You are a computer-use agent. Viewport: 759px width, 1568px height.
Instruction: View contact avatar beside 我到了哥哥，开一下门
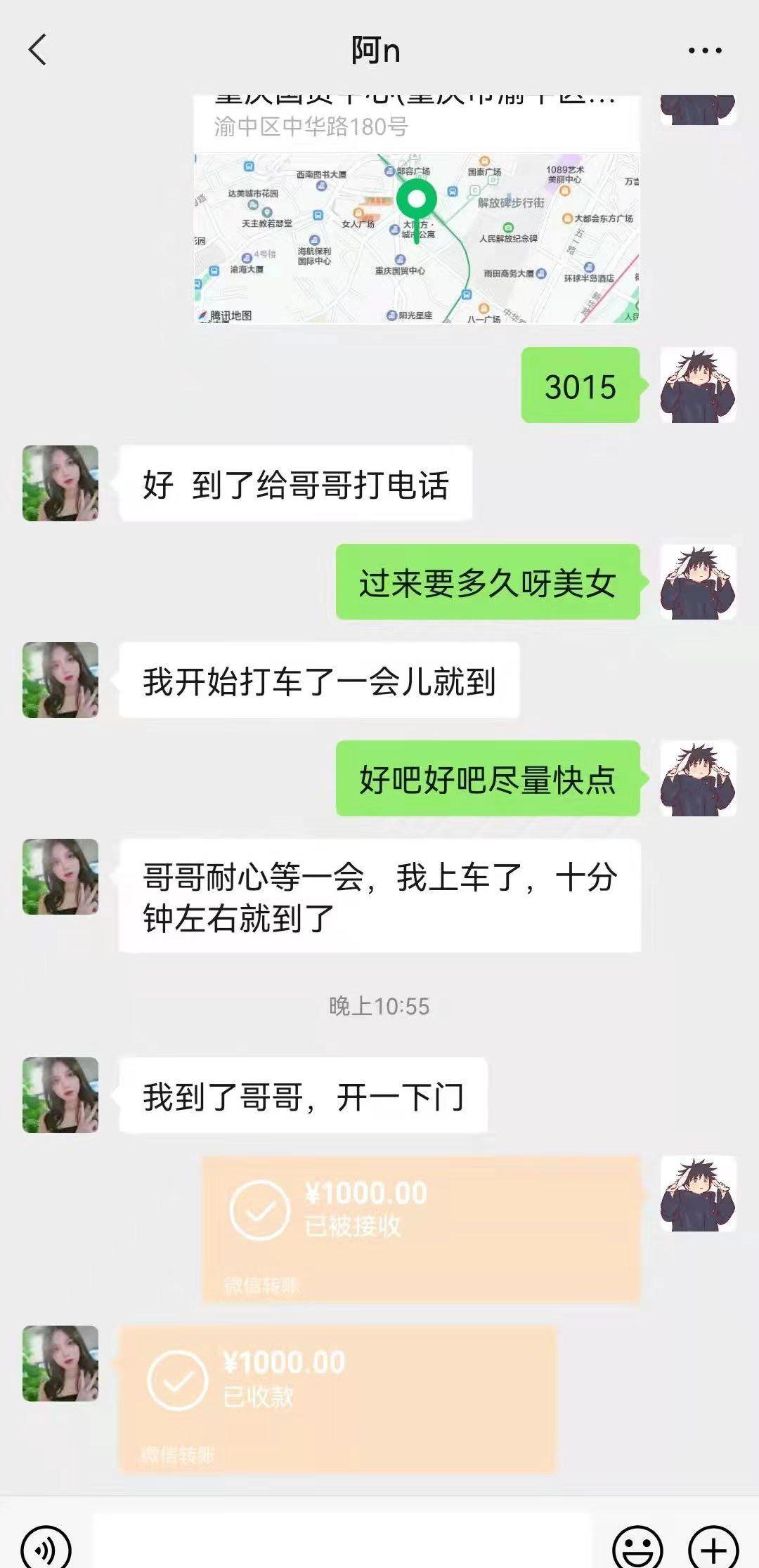pyautogui.click(x=60, y=1095)
